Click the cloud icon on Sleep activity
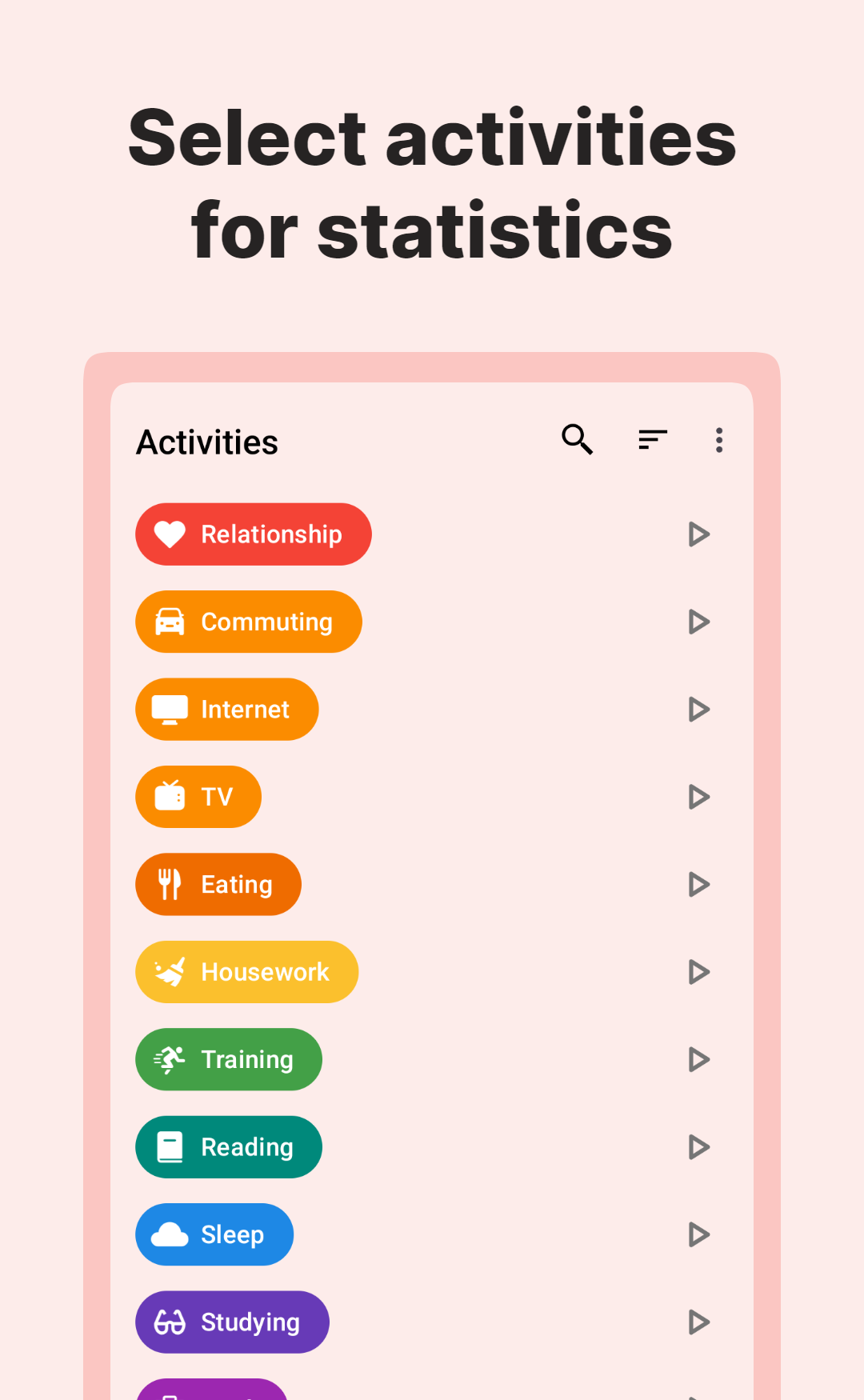Image resolution: width=864 pixels, height=1400 pixels. click(170, 1234)
